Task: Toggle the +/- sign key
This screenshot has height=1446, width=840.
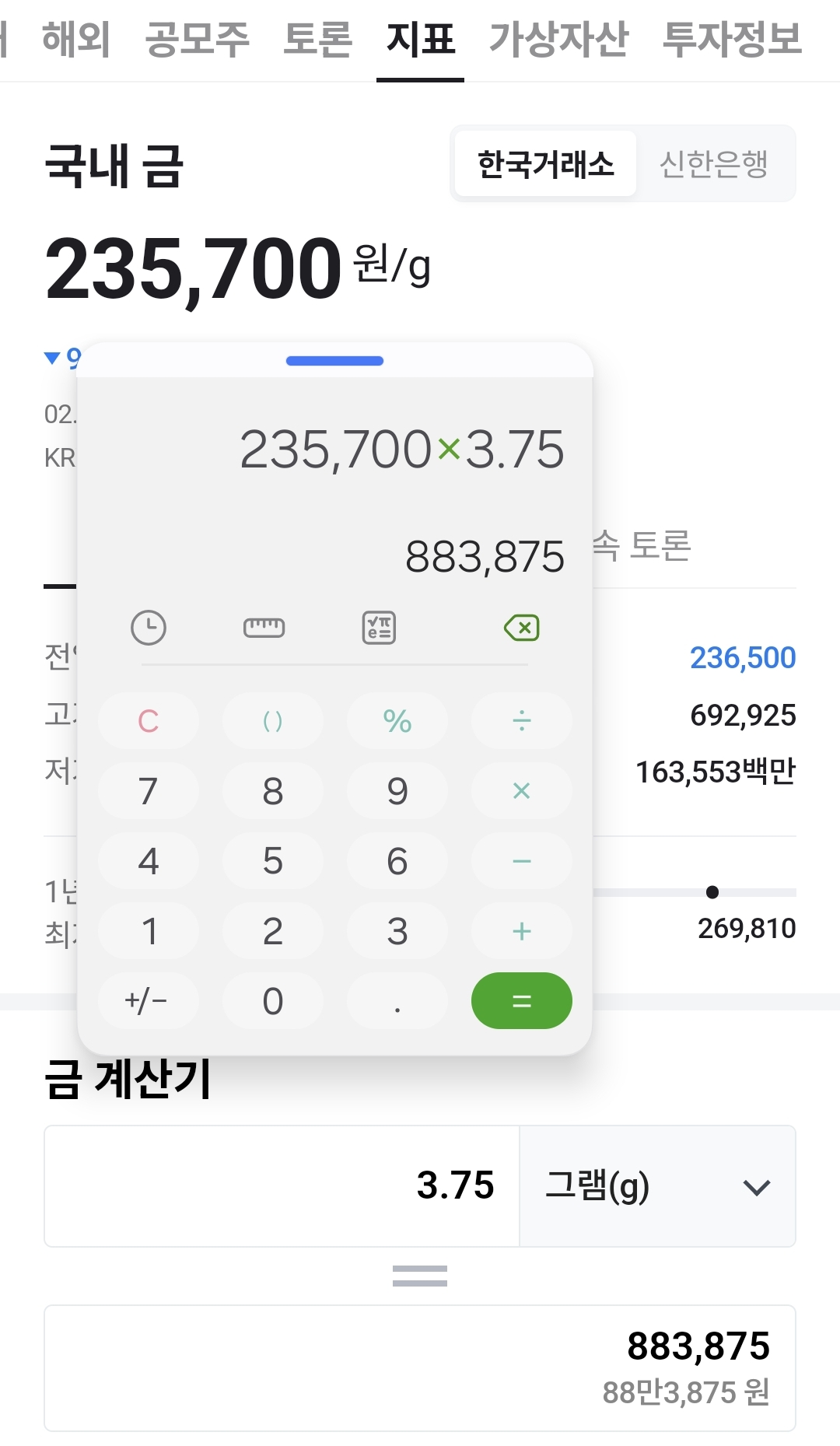Action: coord(149,1001)
